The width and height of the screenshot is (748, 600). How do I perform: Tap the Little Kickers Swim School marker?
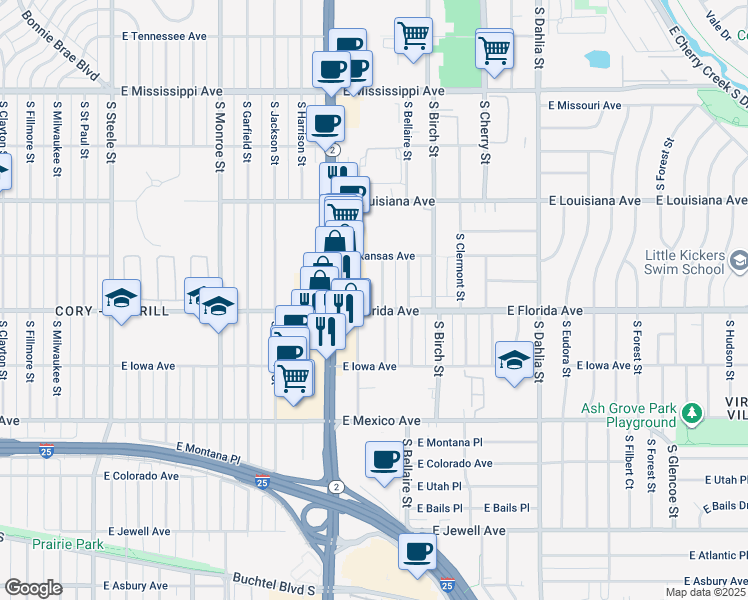(x=738, y=262)
